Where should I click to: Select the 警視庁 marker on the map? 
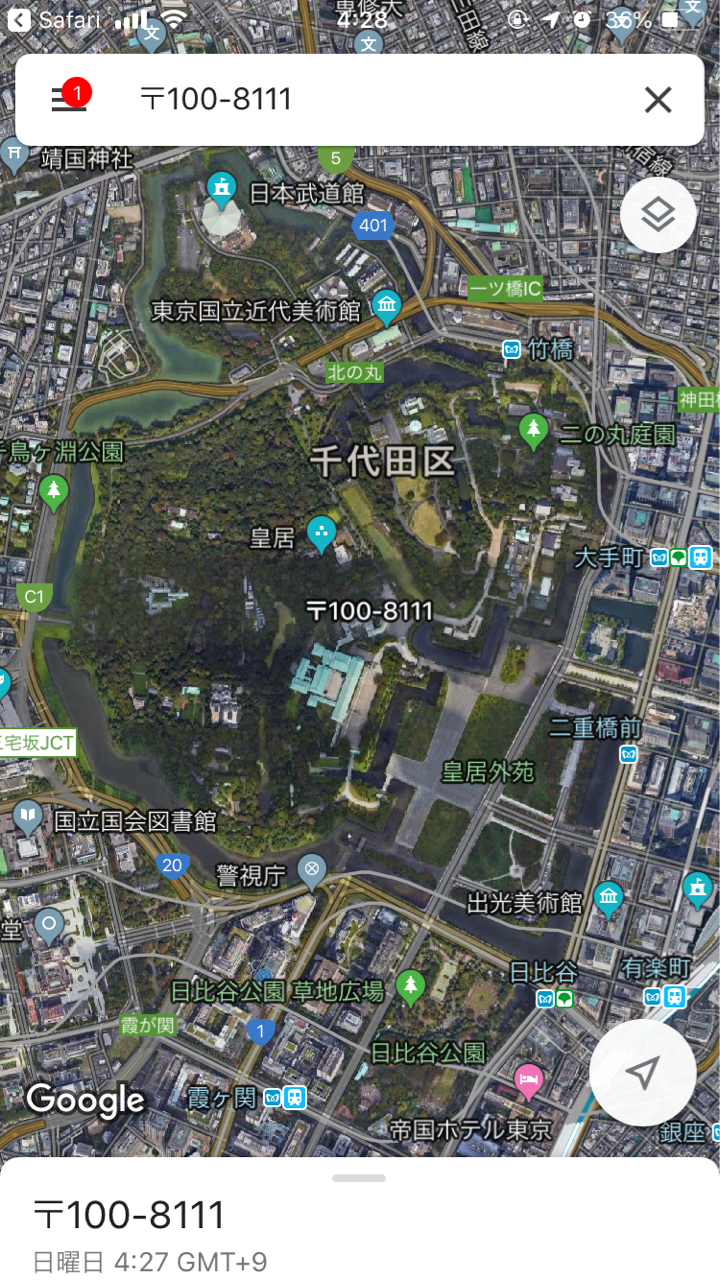[313, 874]
